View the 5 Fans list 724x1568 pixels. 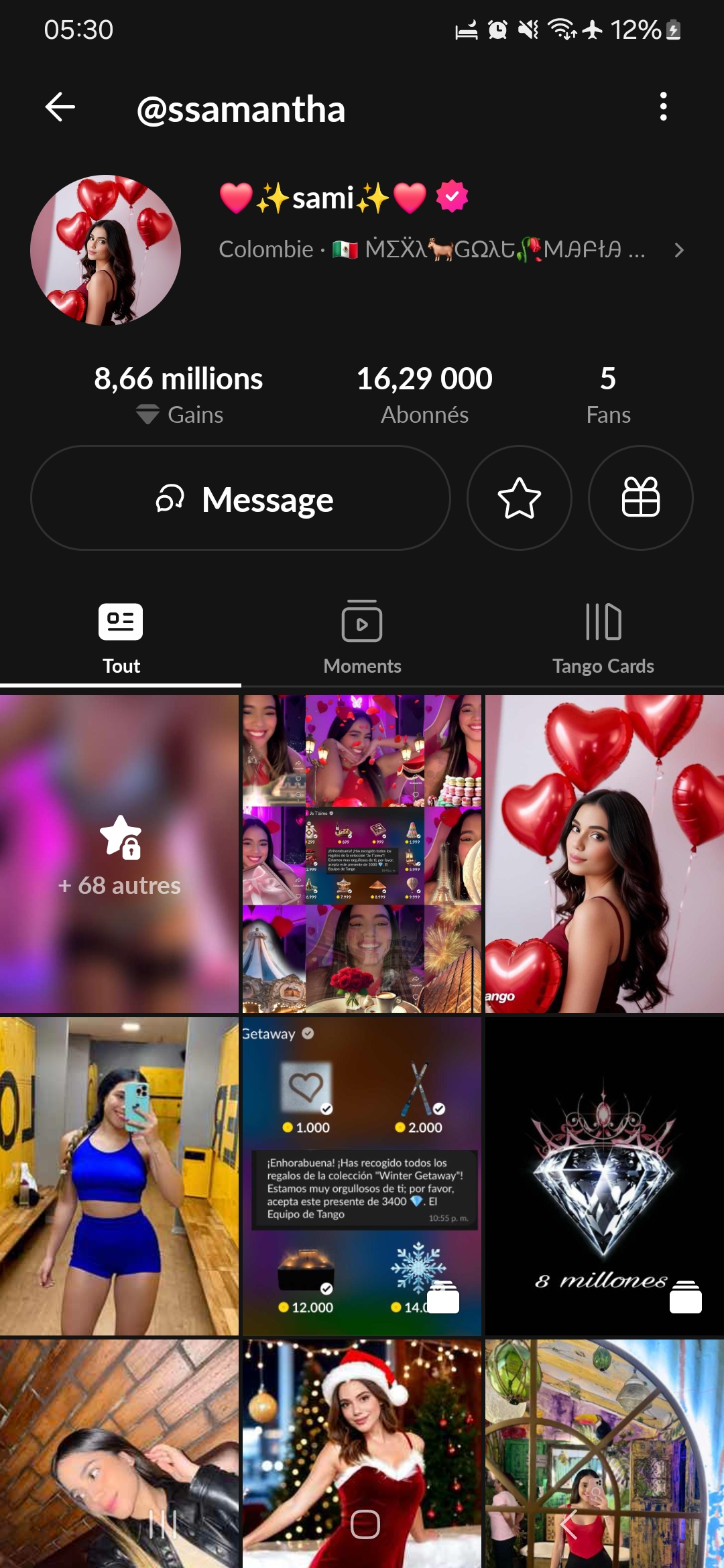pos(608,395)
